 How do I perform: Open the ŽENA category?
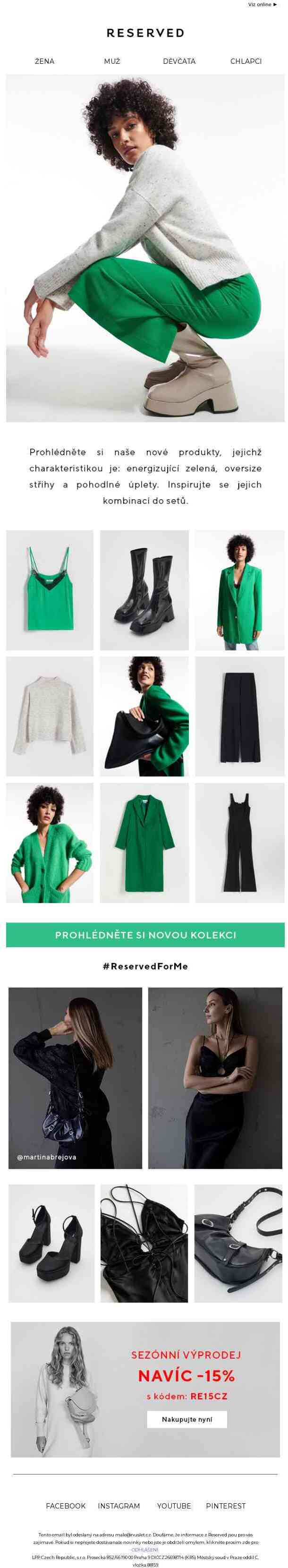tap(44, 61)
